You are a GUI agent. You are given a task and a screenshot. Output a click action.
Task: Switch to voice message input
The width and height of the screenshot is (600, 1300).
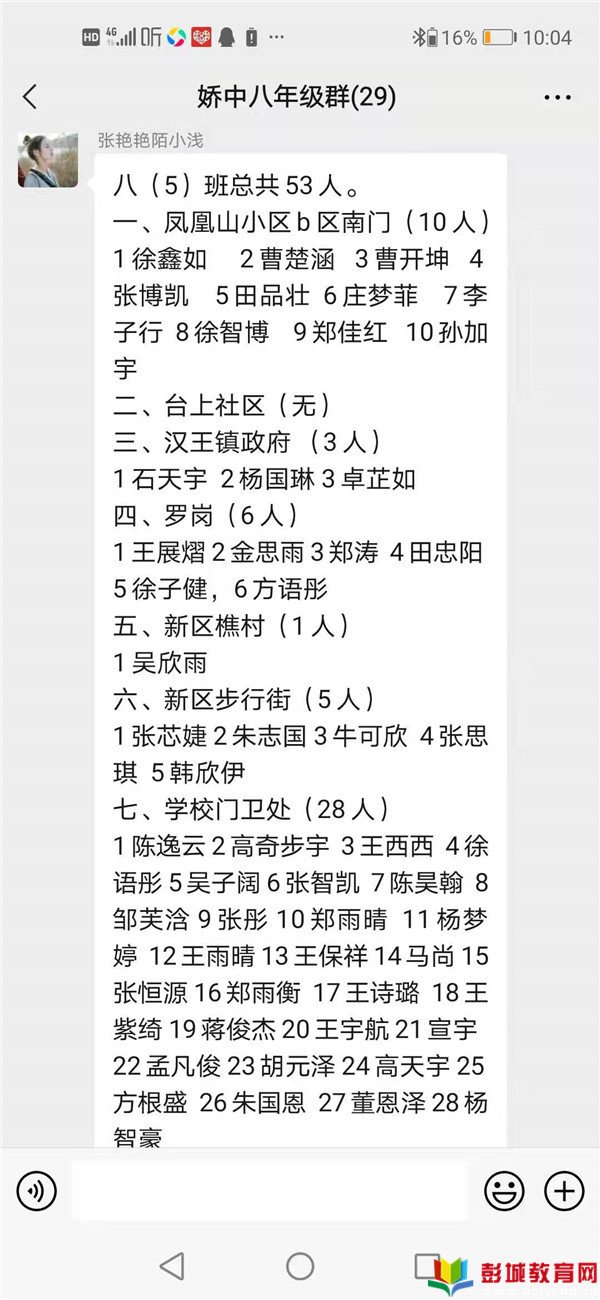(x=37, y=1190)
